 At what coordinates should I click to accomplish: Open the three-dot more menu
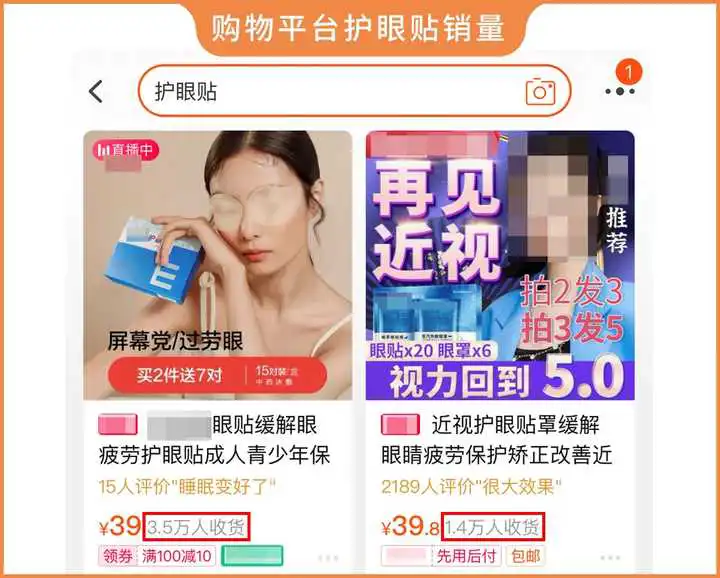tap(620, 92)
